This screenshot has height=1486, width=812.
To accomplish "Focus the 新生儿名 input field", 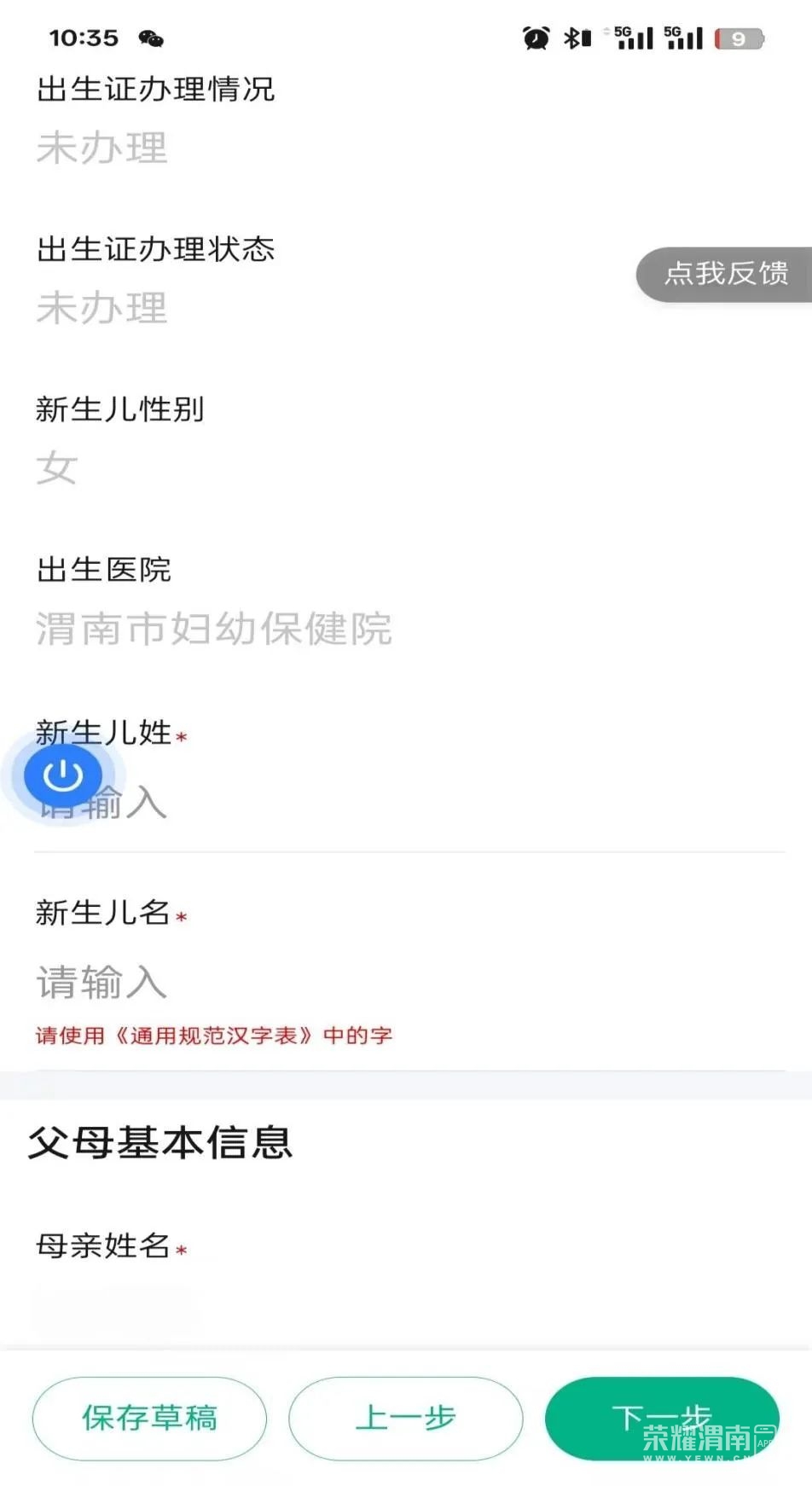I will 409,983.
